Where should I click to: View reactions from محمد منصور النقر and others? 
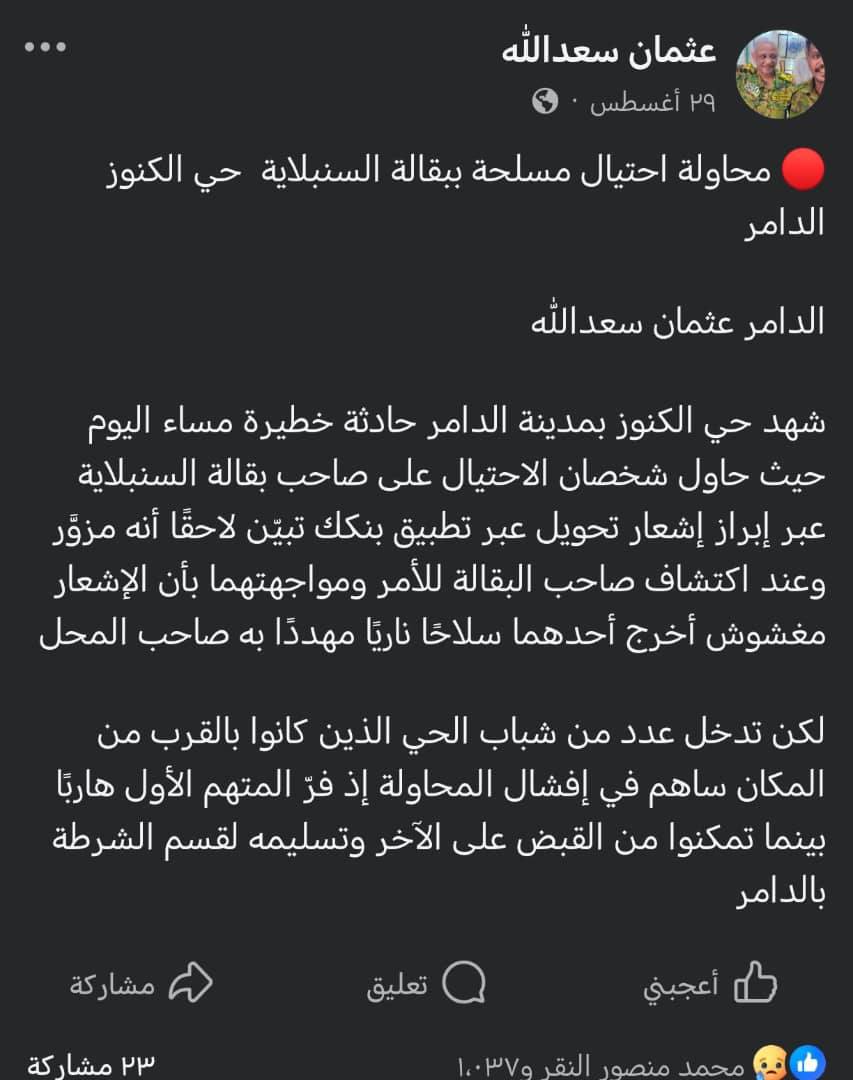click(x=640, y=1062)
